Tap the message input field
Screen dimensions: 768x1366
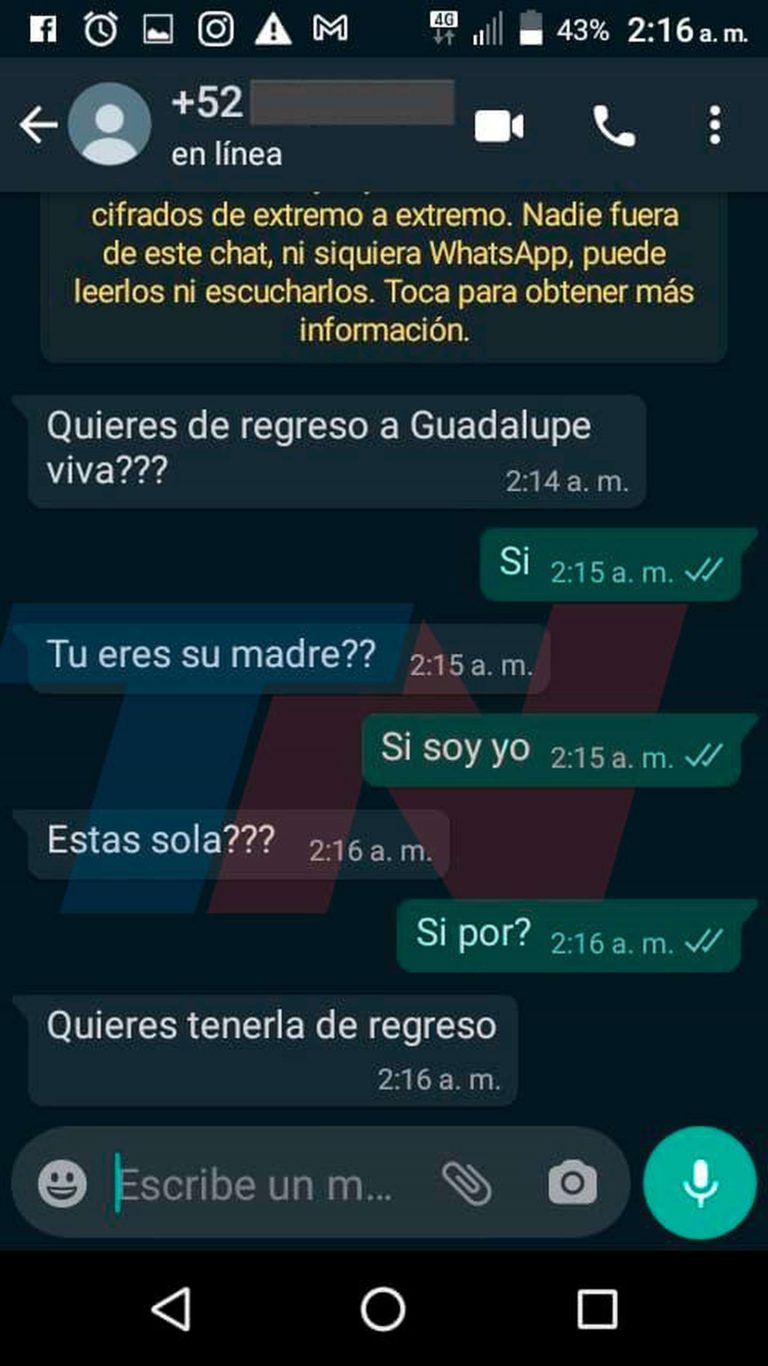coord(250,1185)
